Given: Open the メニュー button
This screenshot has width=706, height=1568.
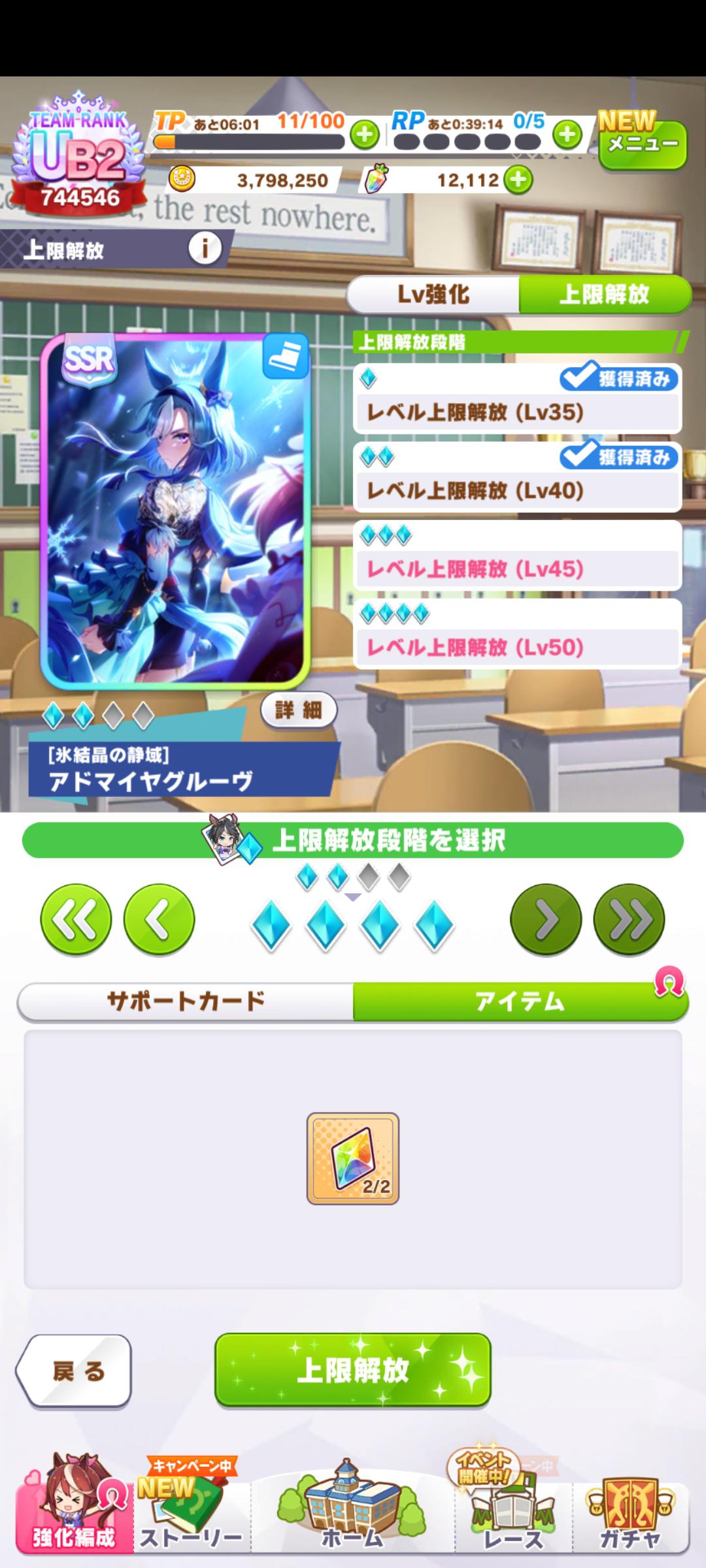Looking at the screenshot, I should tap(643, 144).
